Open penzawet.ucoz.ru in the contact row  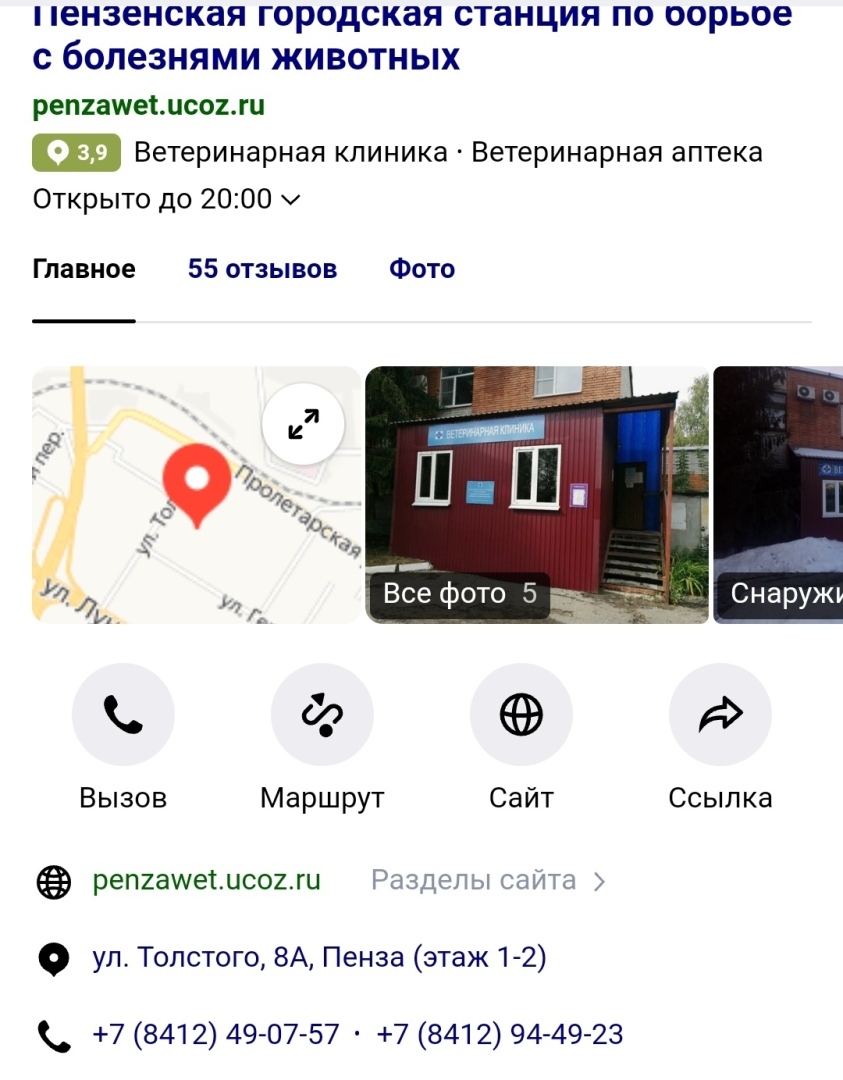coord(206,880)
